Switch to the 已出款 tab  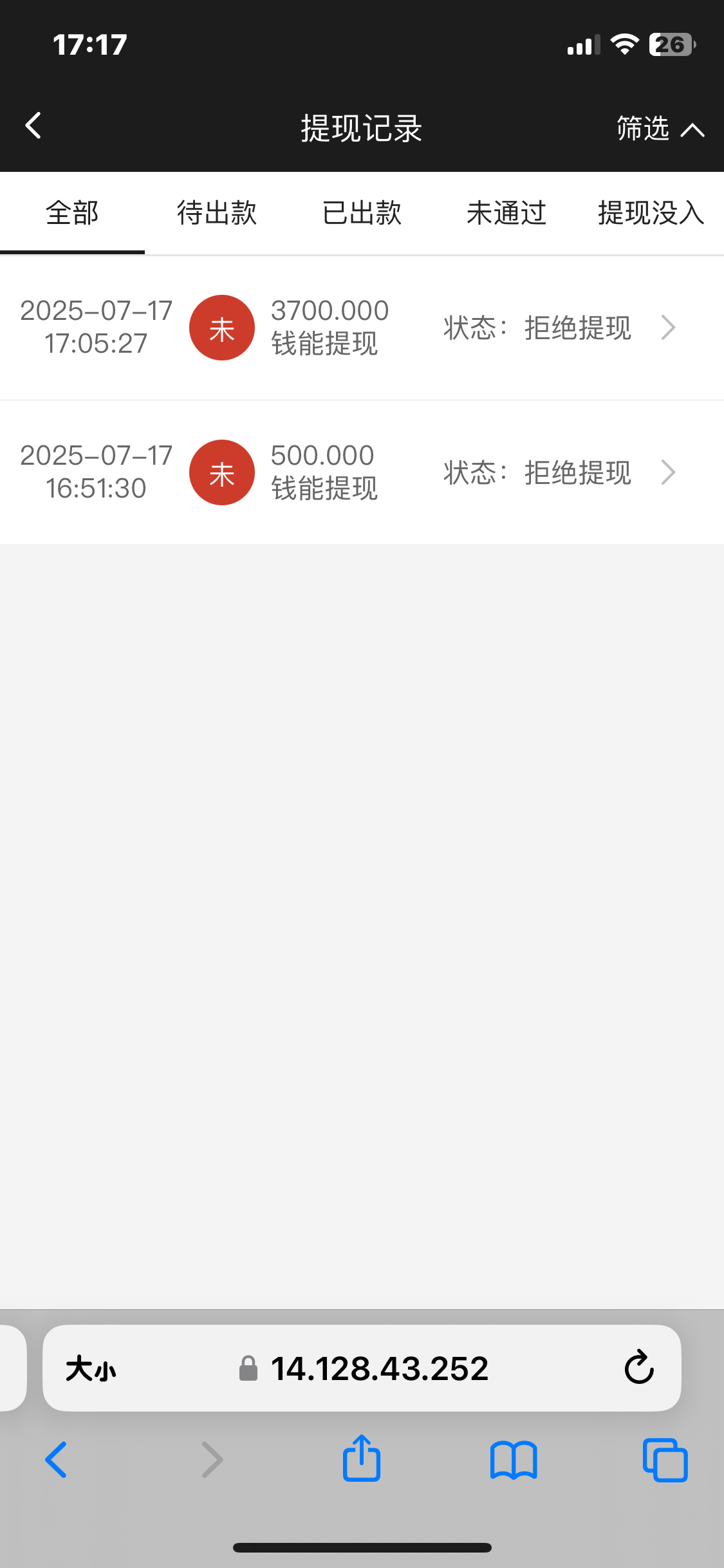362,213
